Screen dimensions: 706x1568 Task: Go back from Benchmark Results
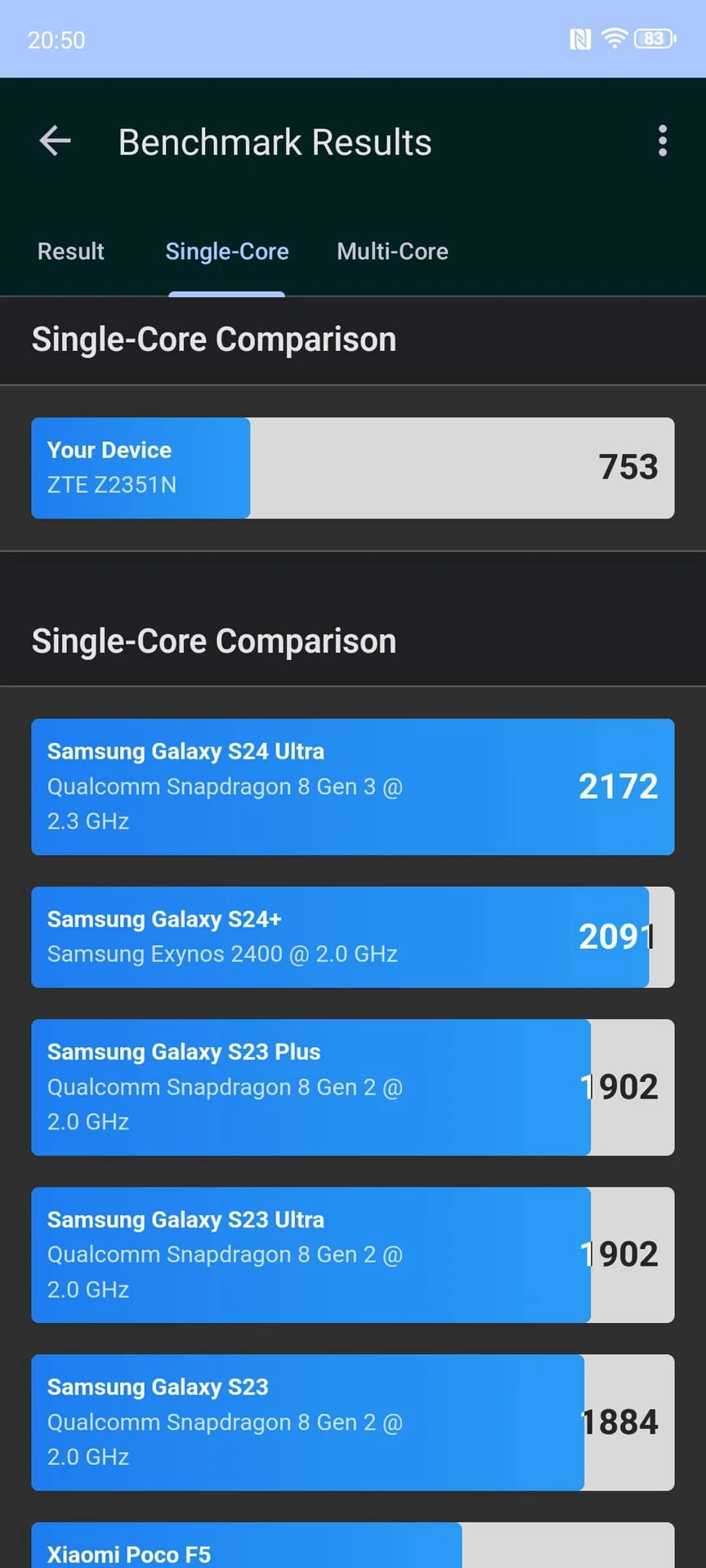coord(55,141)
